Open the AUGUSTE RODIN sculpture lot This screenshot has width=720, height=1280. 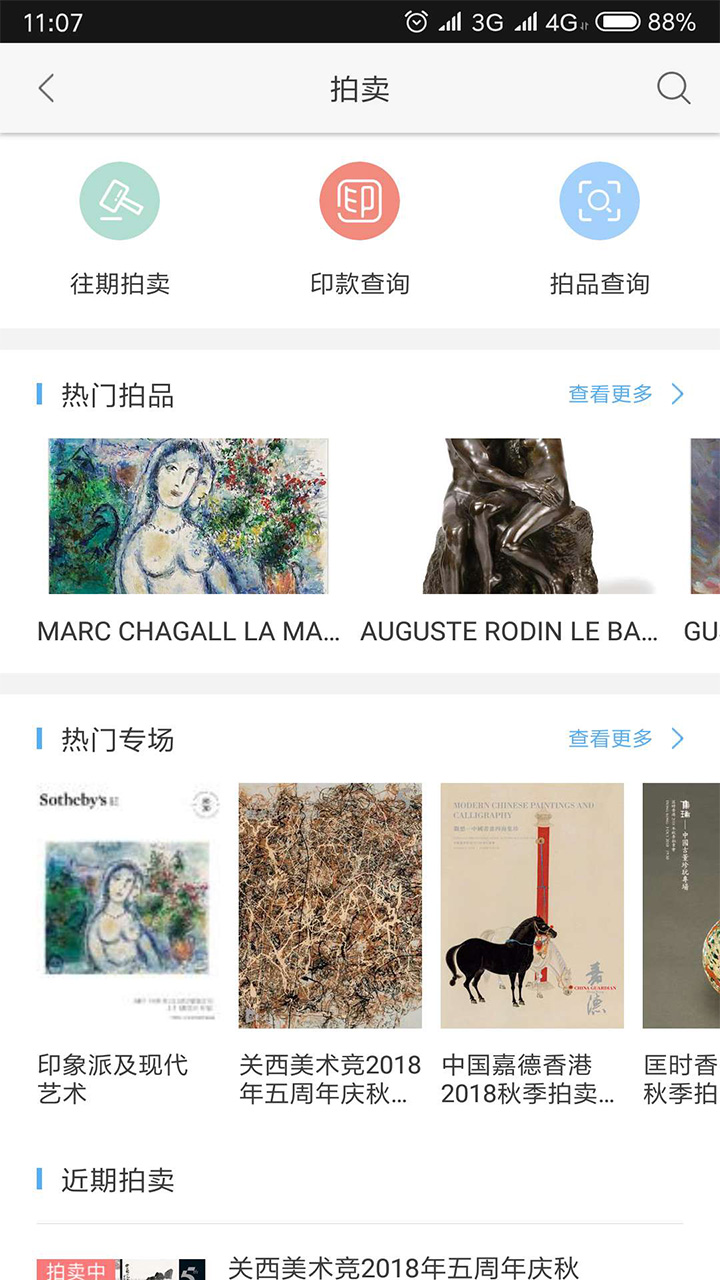[512, 512]
